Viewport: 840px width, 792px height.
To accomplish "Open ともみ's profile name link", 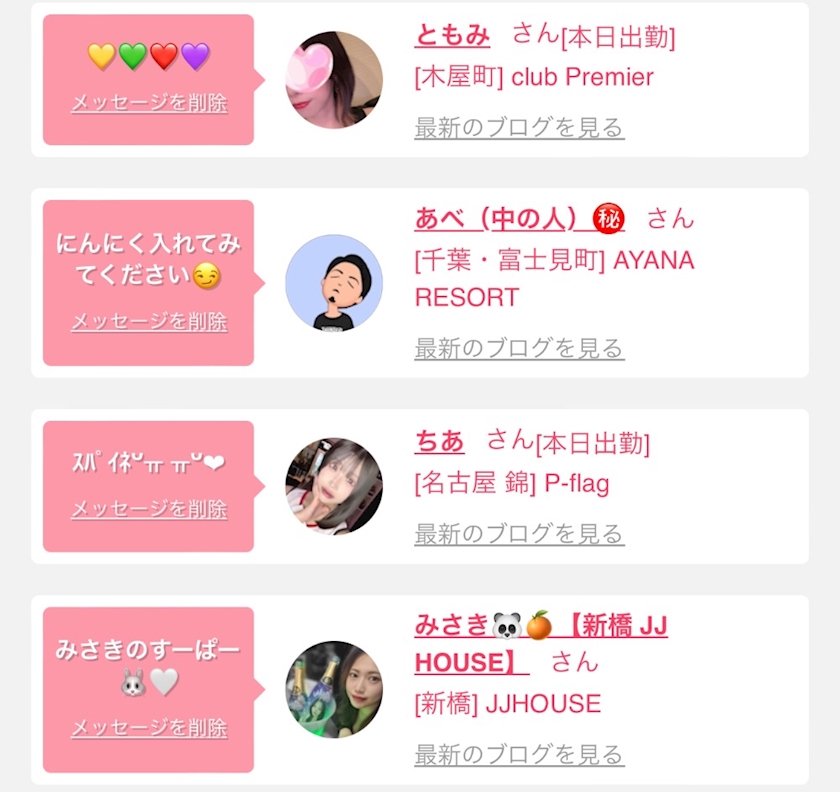I will [x=452, y=36].
